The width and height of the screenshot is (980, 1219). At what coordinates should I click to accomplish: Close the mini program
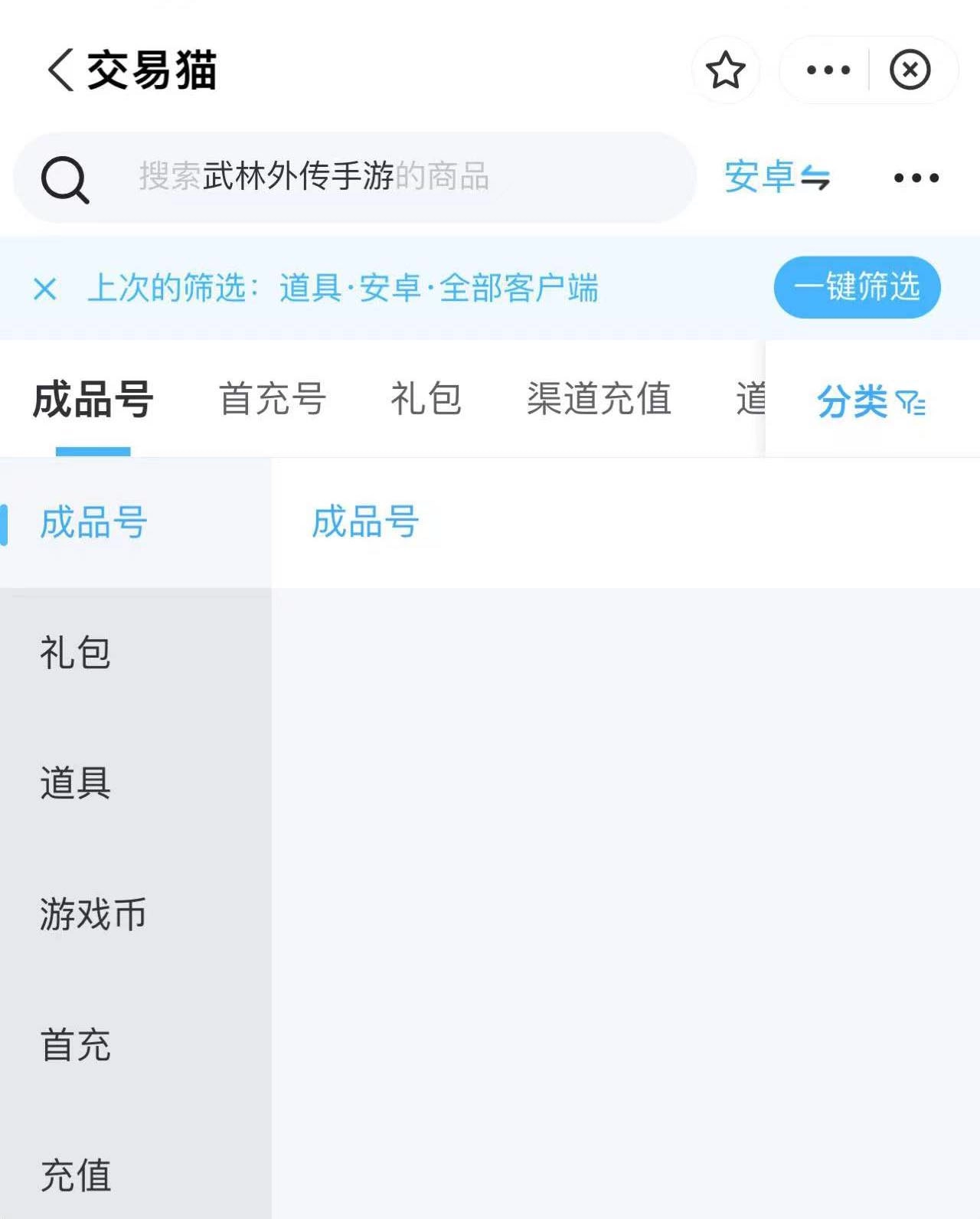(x=910, y=70)
